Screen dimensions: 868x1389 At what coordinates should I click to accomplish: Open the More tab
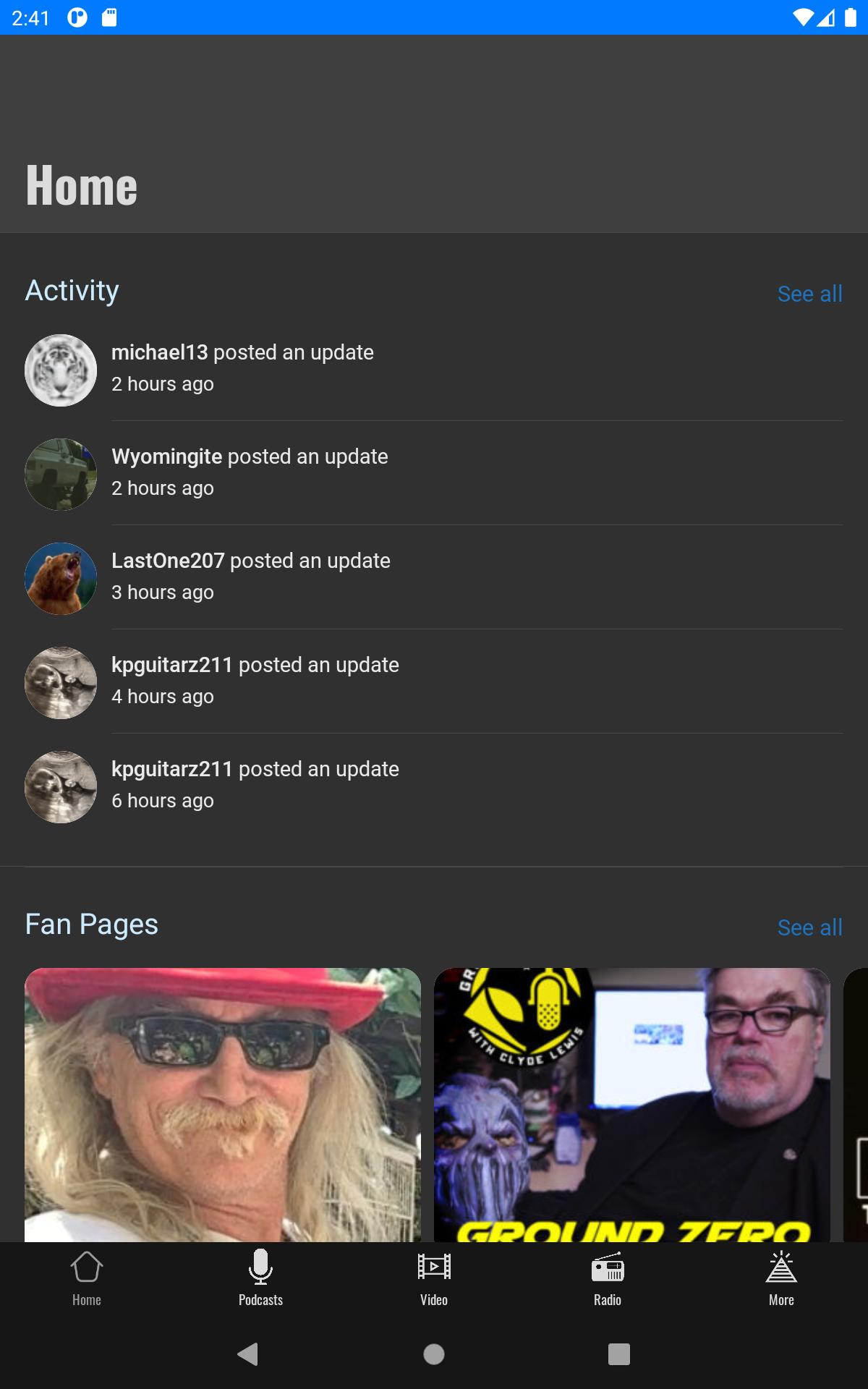point(781,1279)
